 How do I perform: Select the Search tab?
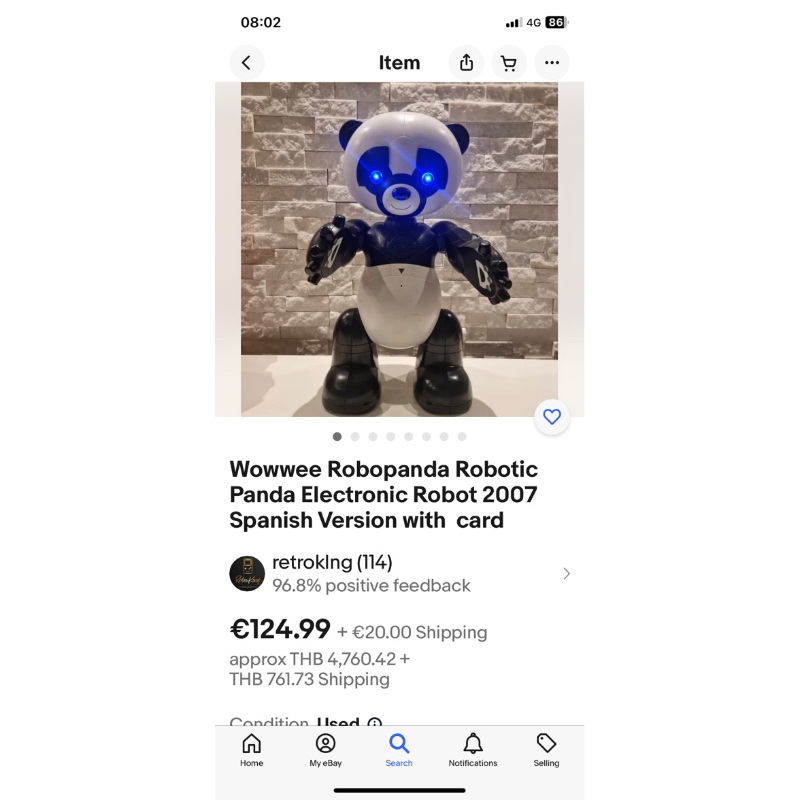coord(399,750)
